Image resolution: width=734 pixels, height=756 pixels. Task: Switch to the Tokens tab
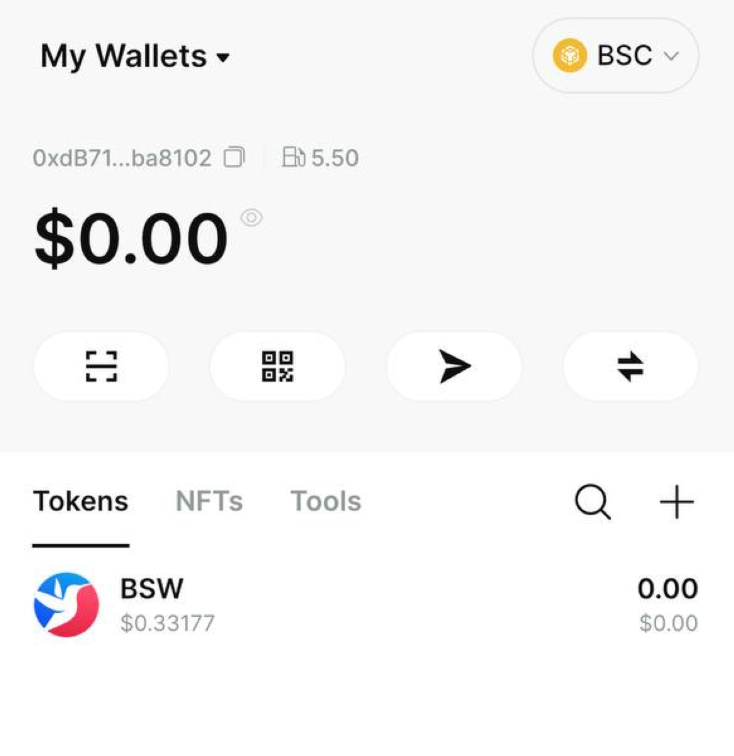(81, 501)
